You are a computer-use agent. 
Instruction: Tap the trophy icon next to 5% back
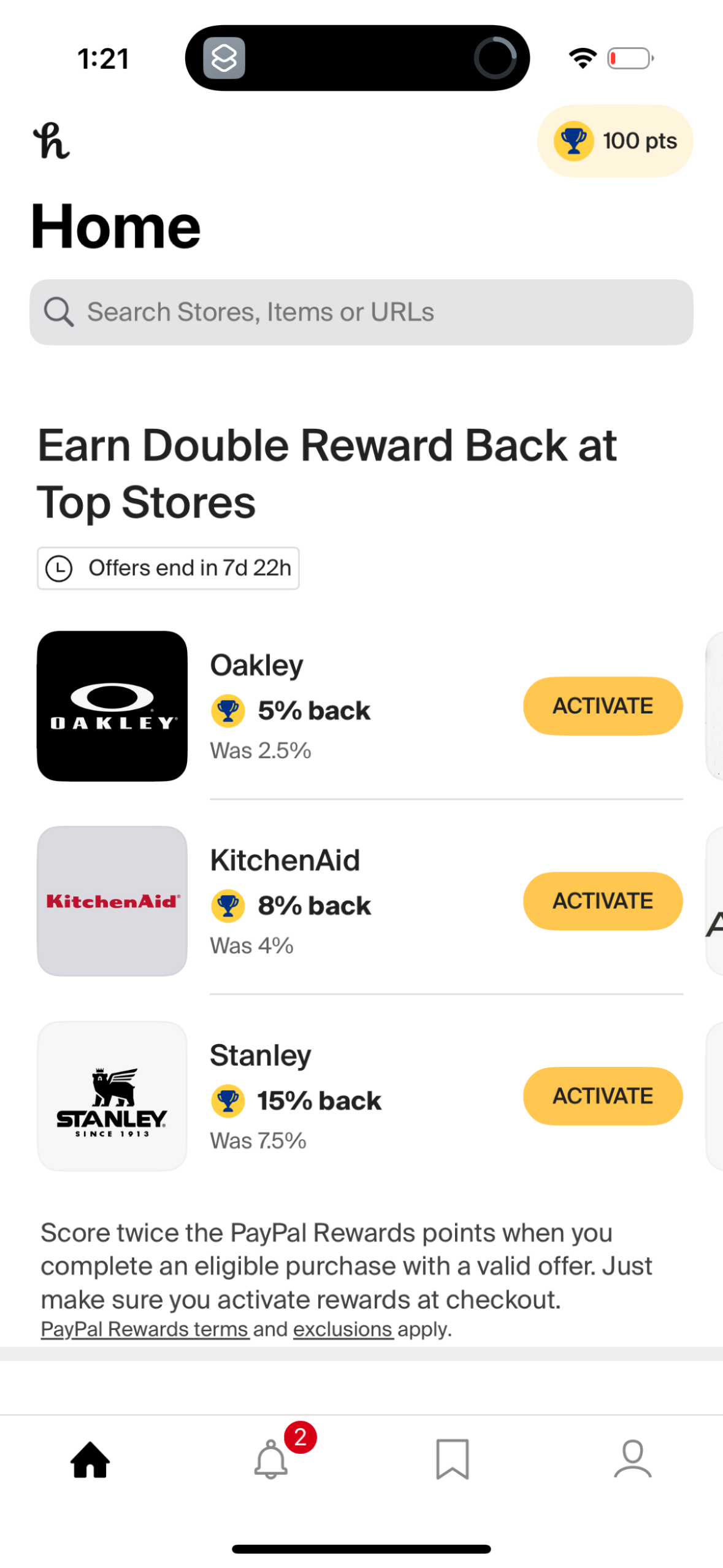click(228, 710)
